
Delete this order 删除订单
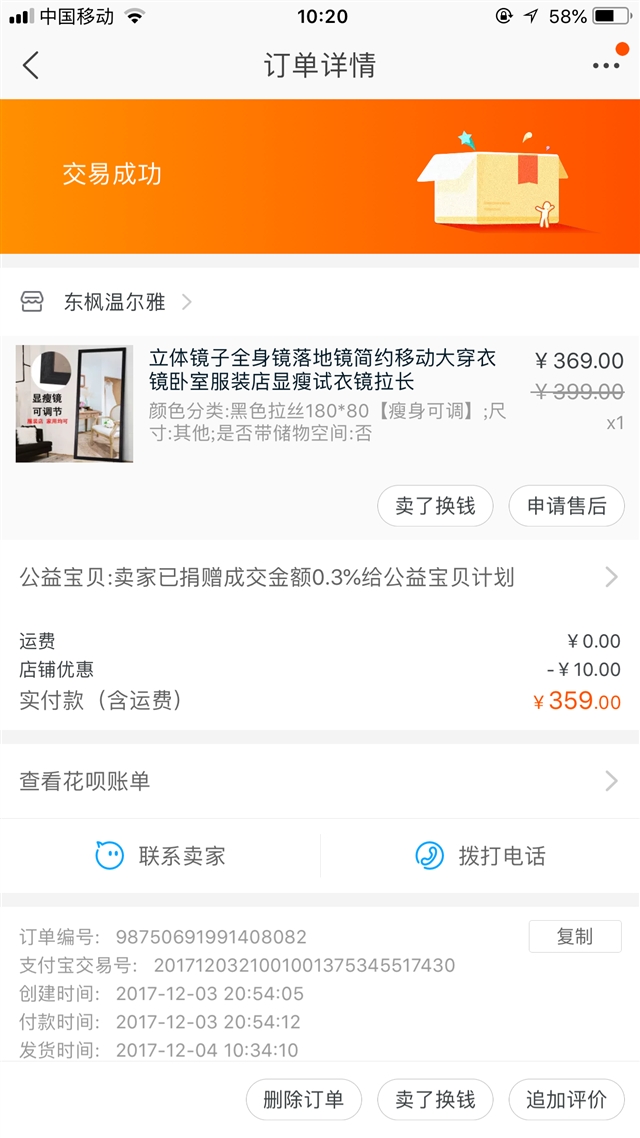(303, 1100)
